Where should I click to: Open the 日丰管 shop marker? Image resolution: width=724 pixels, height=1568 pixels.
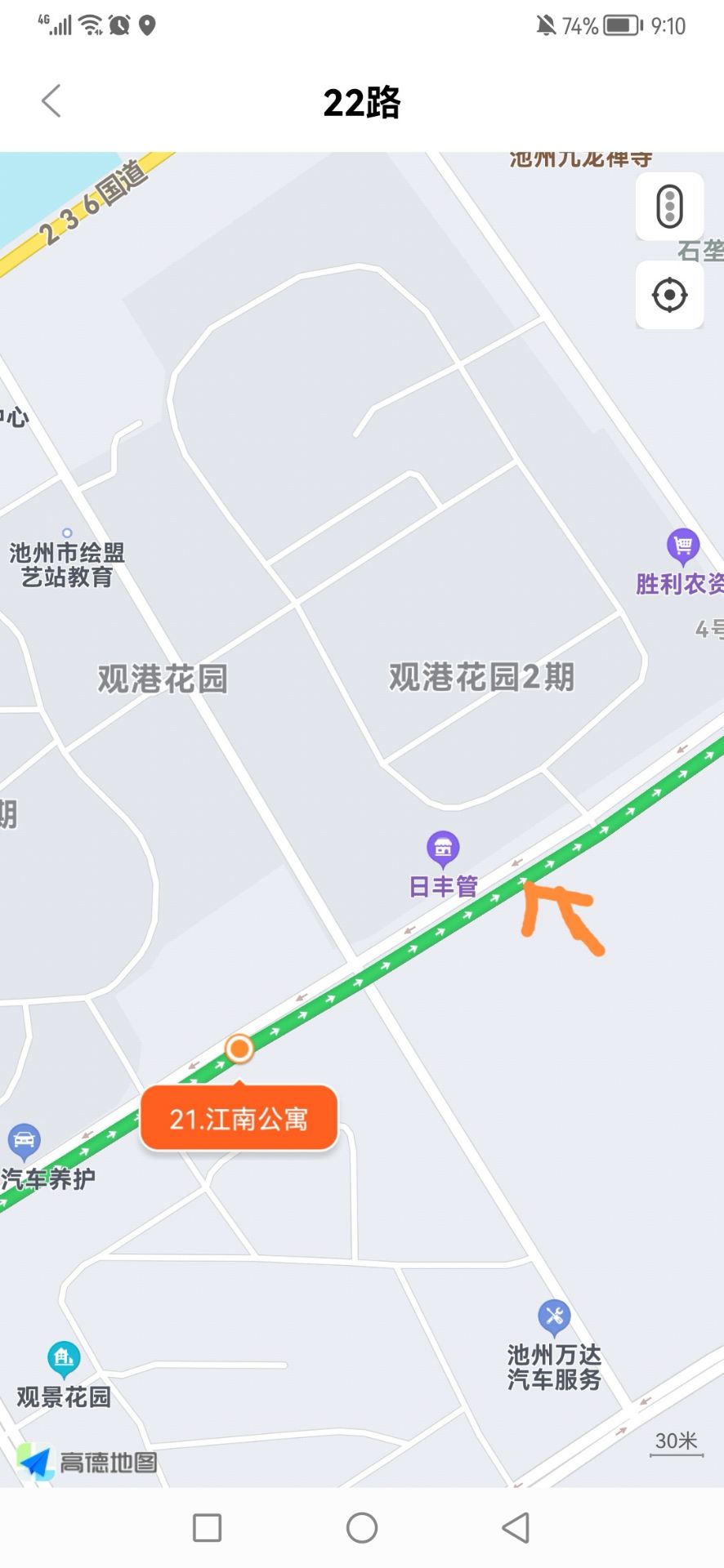(x=443, y=849)
